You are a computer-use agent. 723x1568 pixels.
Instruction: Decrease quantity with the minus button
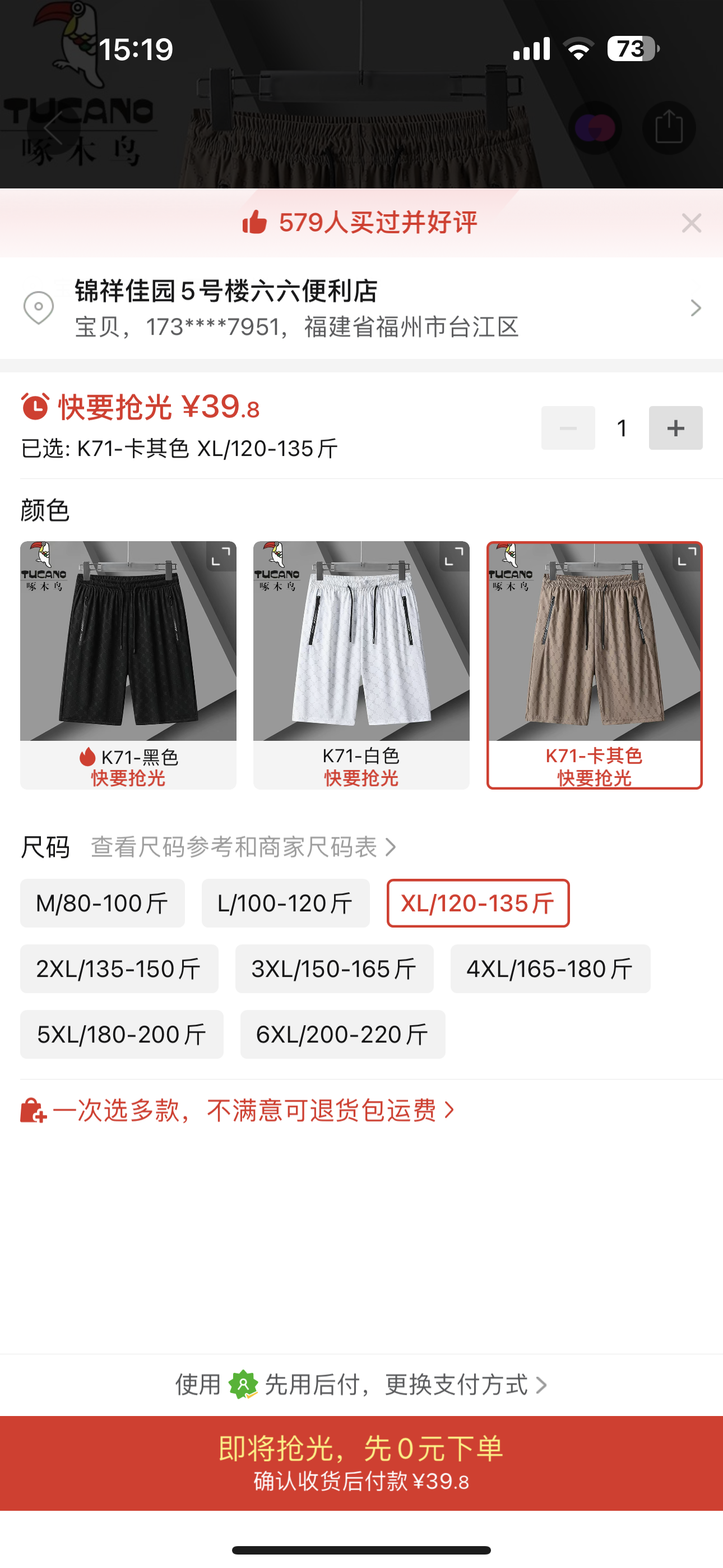[568, 428]
